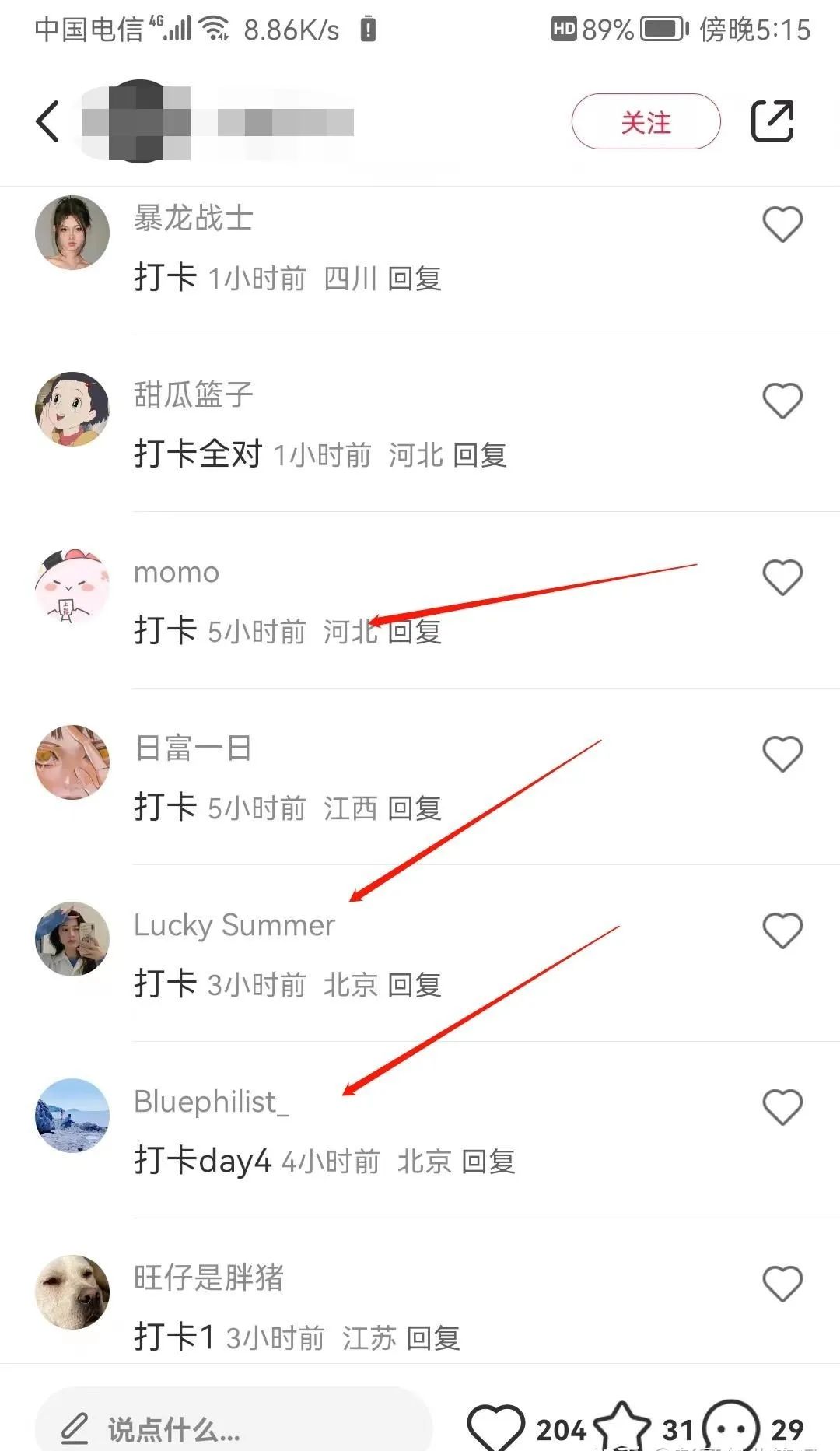Like the post with 204 likes

click(x=496, y=1428)
